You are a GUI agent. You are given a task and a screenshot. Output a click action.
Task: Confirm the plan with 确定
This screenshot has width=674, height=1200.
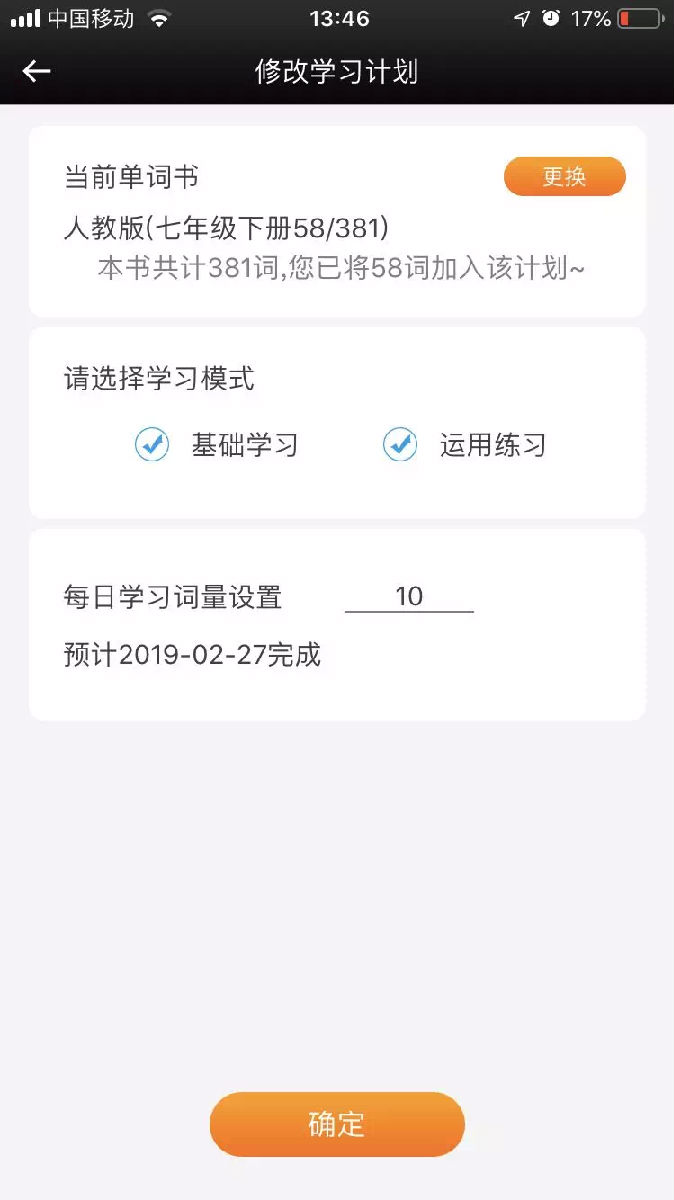tap(337, 1124)
